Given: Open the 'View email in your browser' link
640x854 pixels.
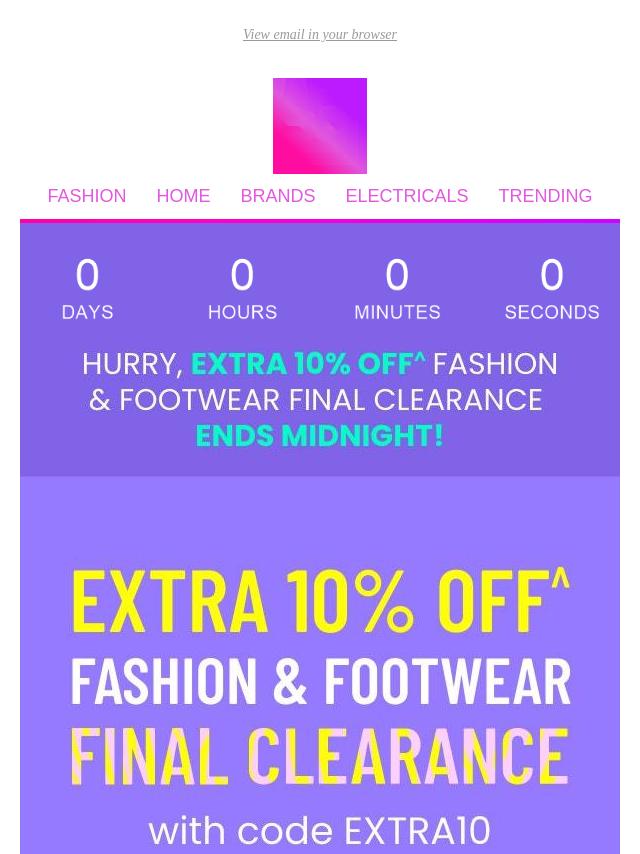Looking at the screenshot, I should [319, 35].
